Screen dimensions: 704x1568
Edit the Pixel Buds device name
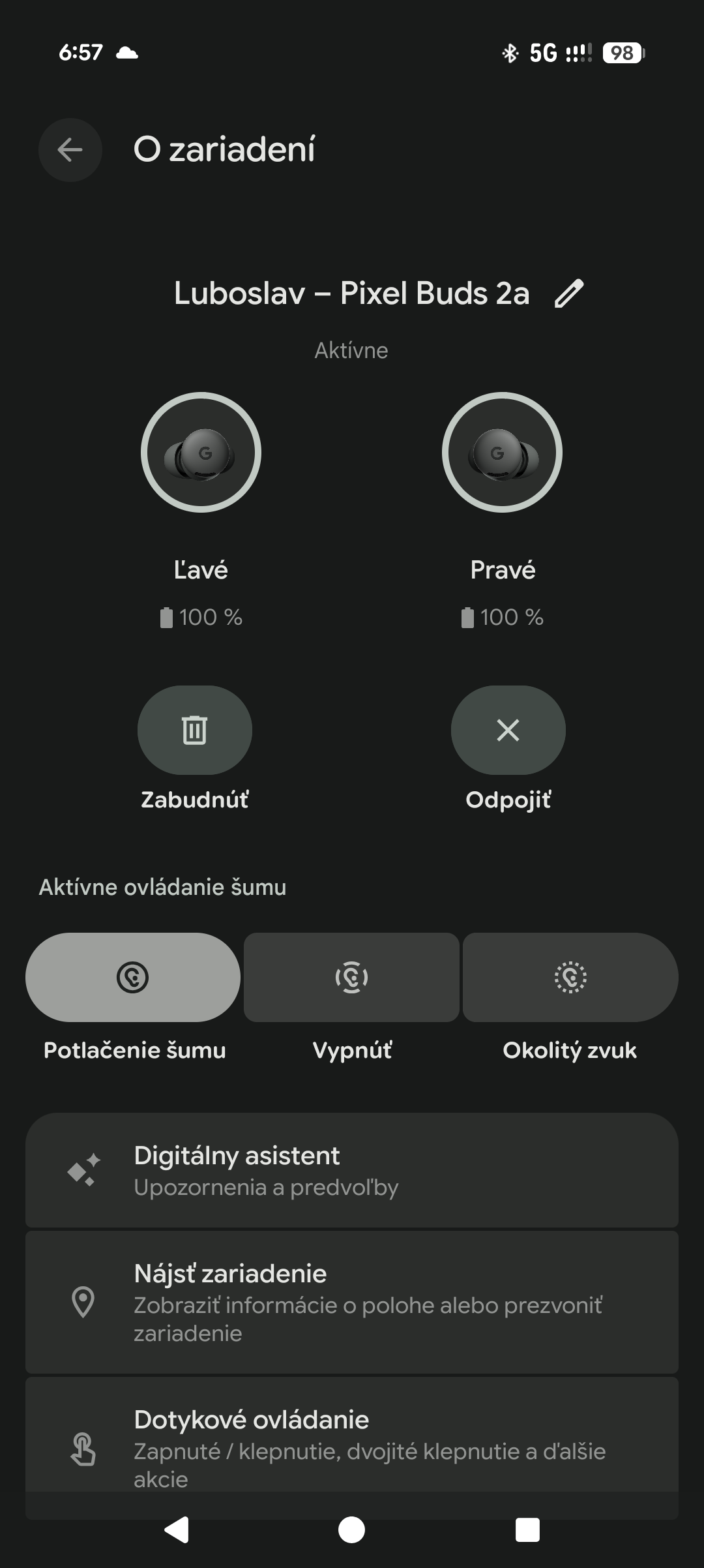[x=568, y=293]
